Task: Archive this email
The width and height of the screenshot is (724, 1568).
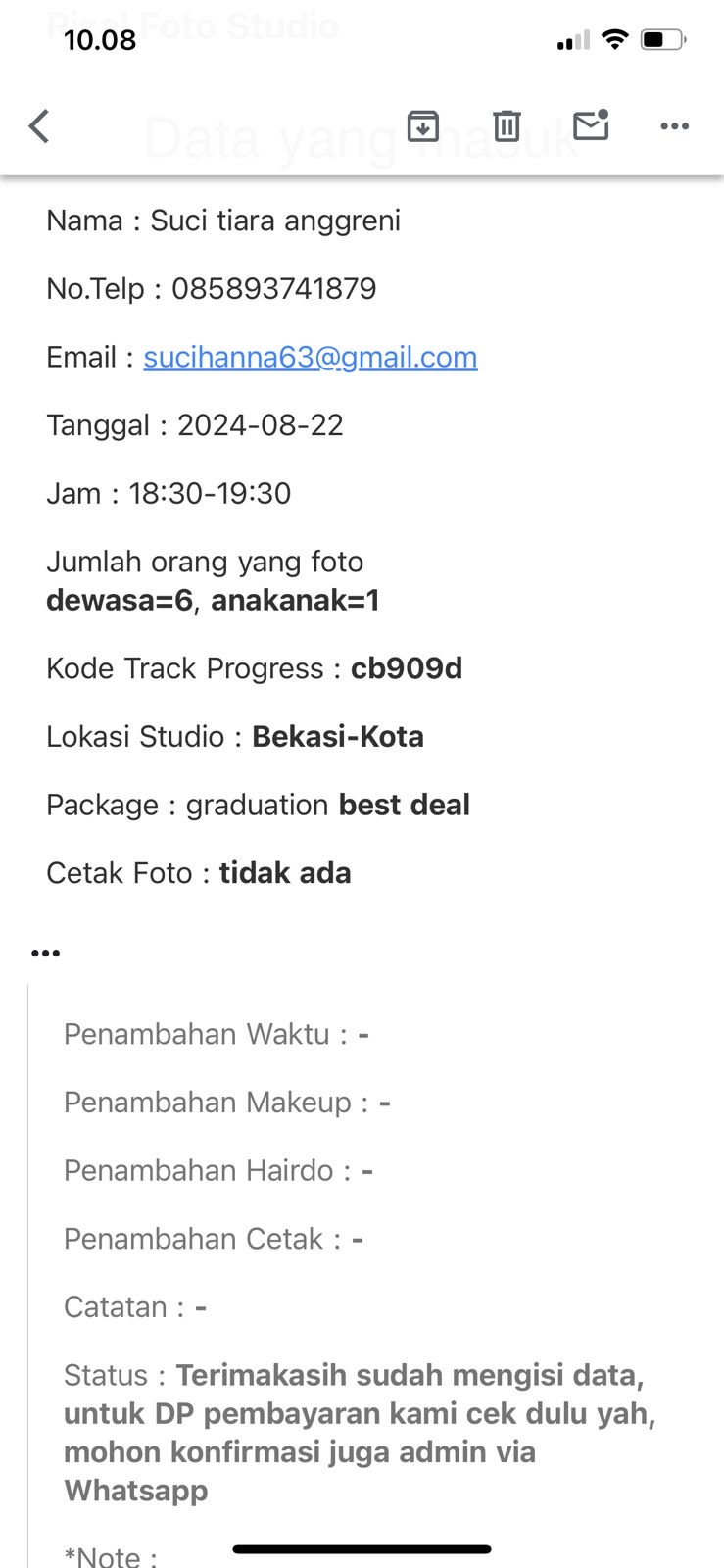Action: [423, 126]
